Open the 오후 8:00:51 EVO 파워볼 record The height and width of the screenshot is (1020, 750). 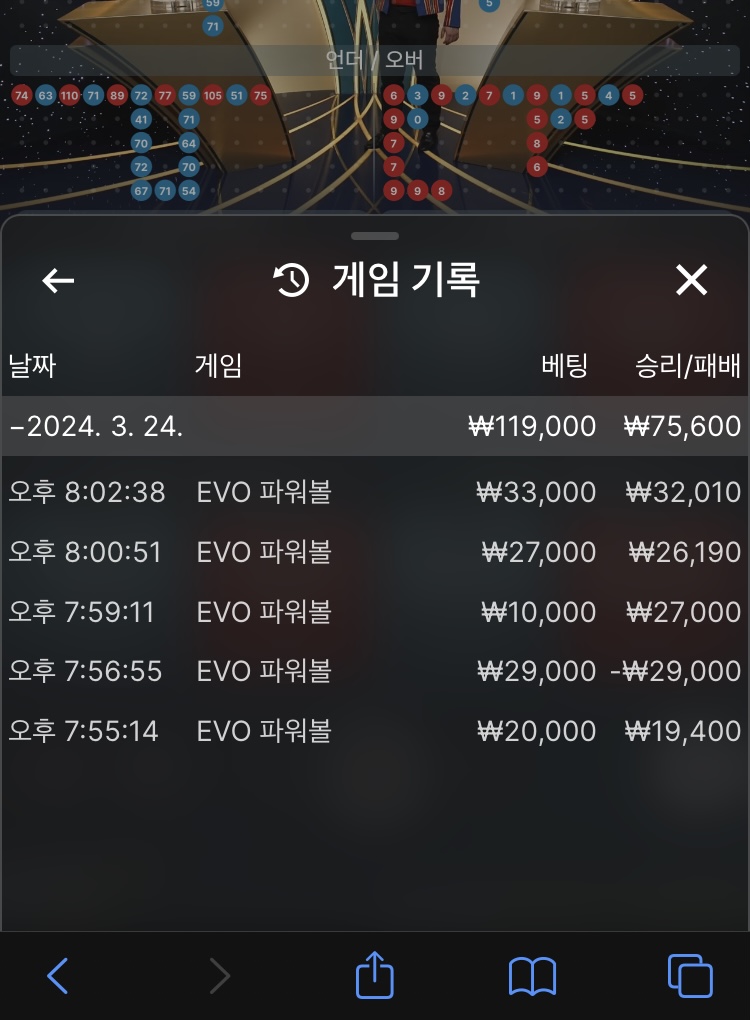click(375, 552)
